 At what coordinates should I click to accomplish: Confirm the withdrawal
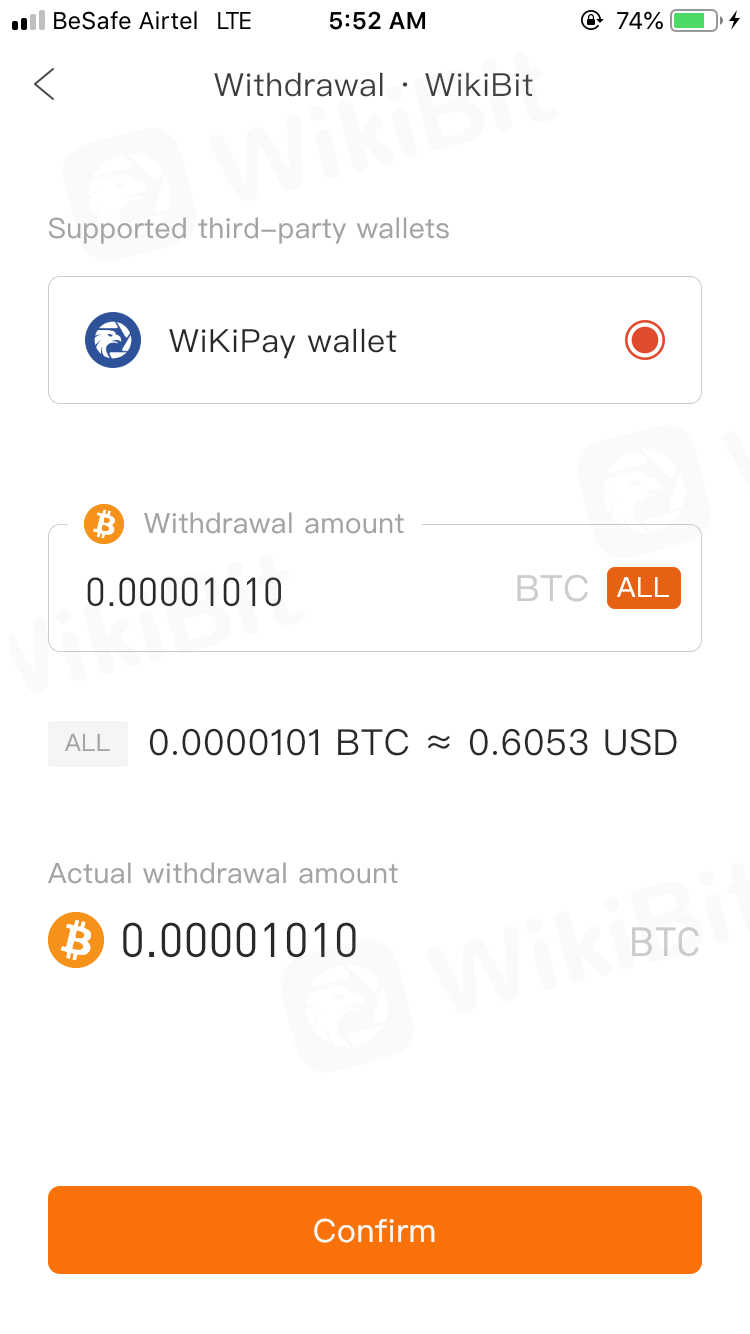point(375,1230)
